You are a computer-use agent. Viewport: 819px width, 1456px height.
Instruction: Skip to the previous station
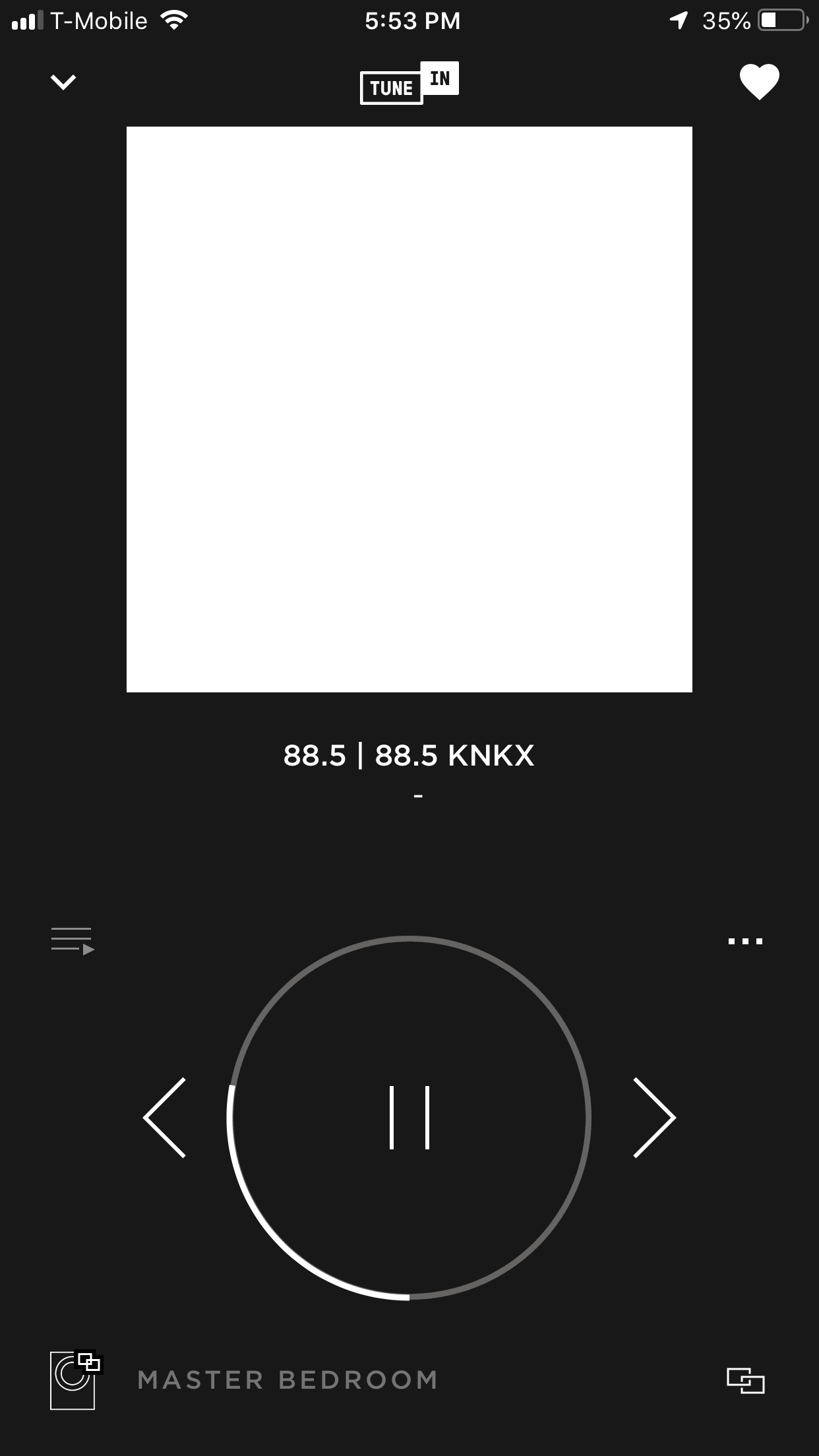coord(166,1118)
